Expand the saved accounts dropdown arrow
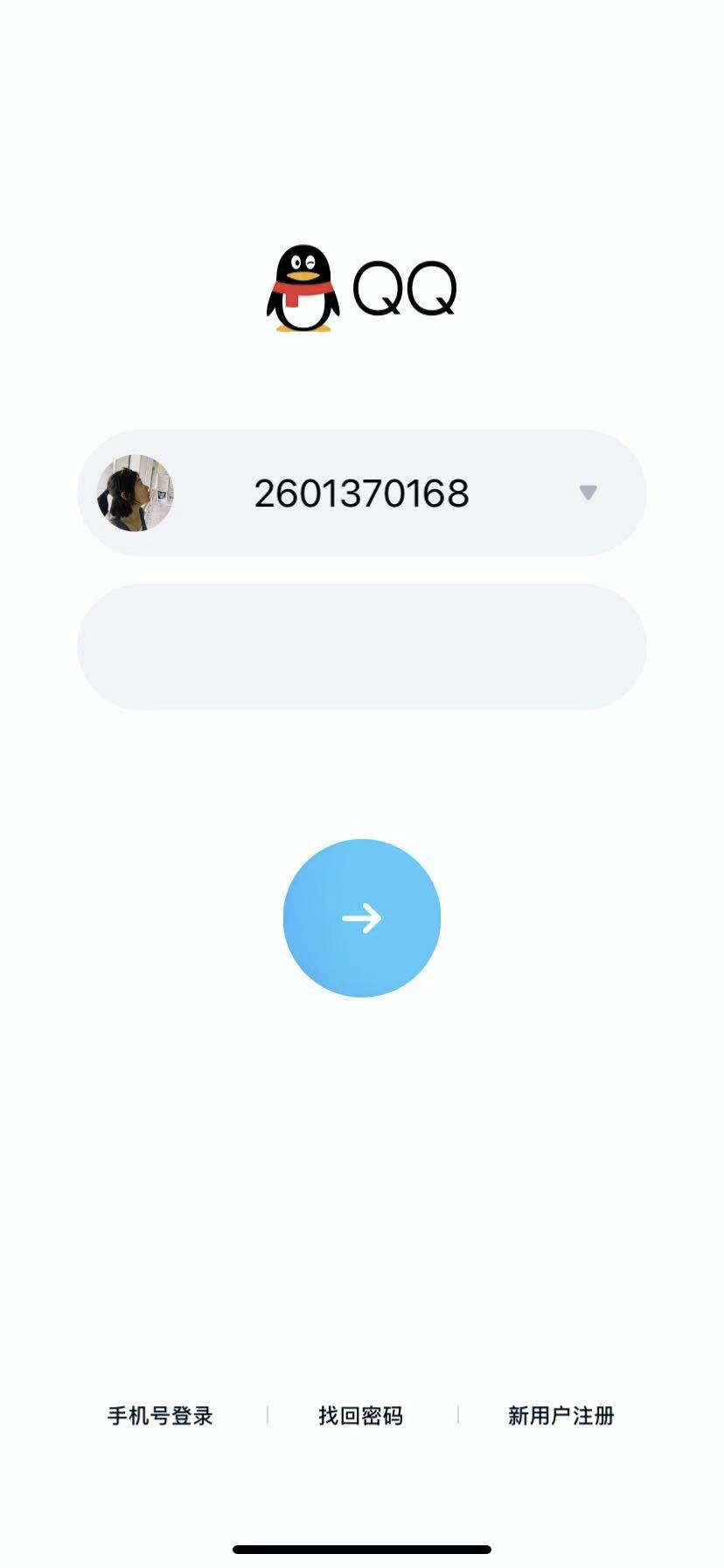The height and width of the screenshot is (1568, 724). [x=588, y=493]
